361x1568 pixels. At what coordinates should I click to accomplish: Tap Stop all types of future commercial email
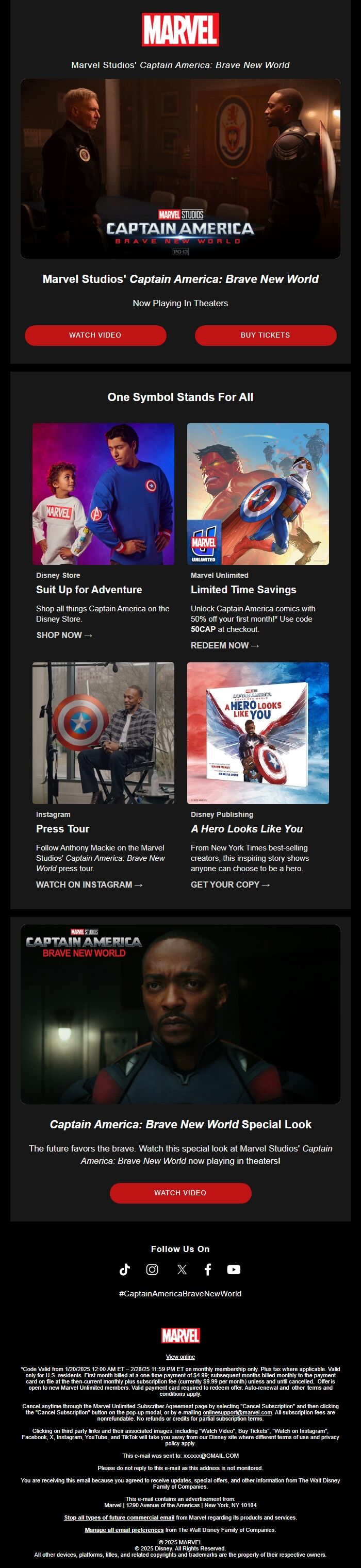point(119,1517)
